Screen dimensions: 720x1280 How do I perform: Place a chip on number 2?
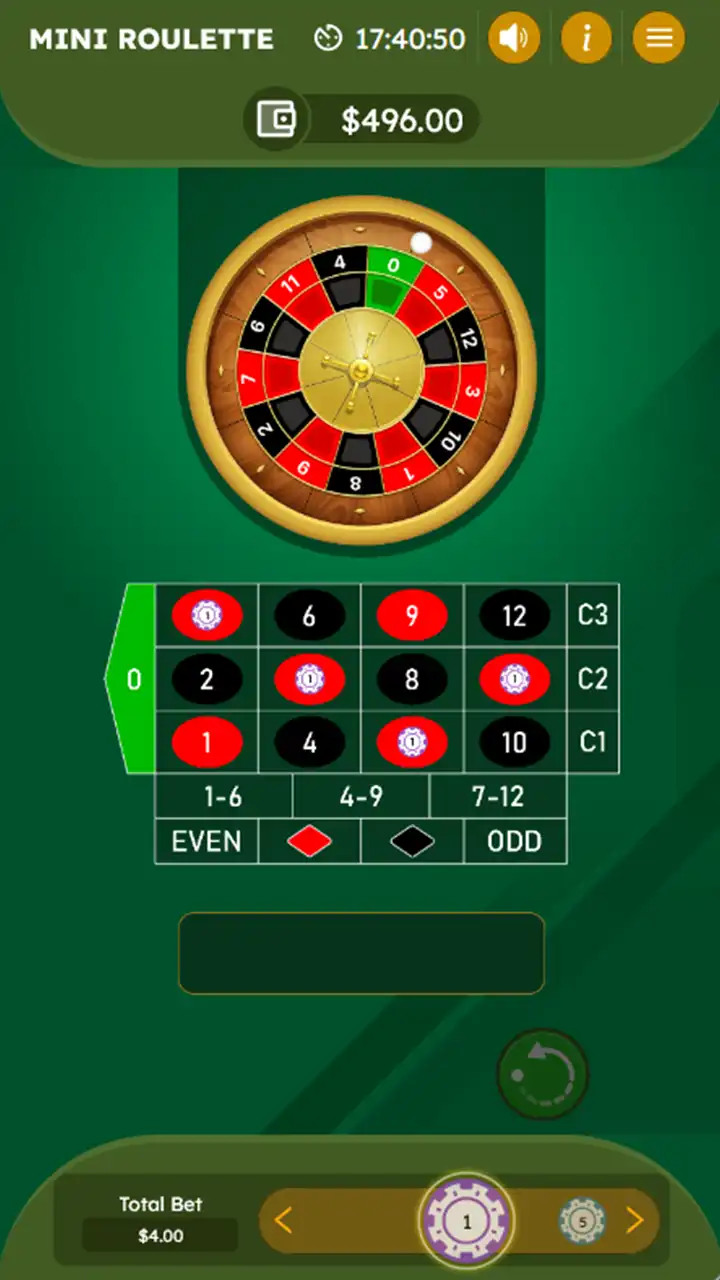207,680
